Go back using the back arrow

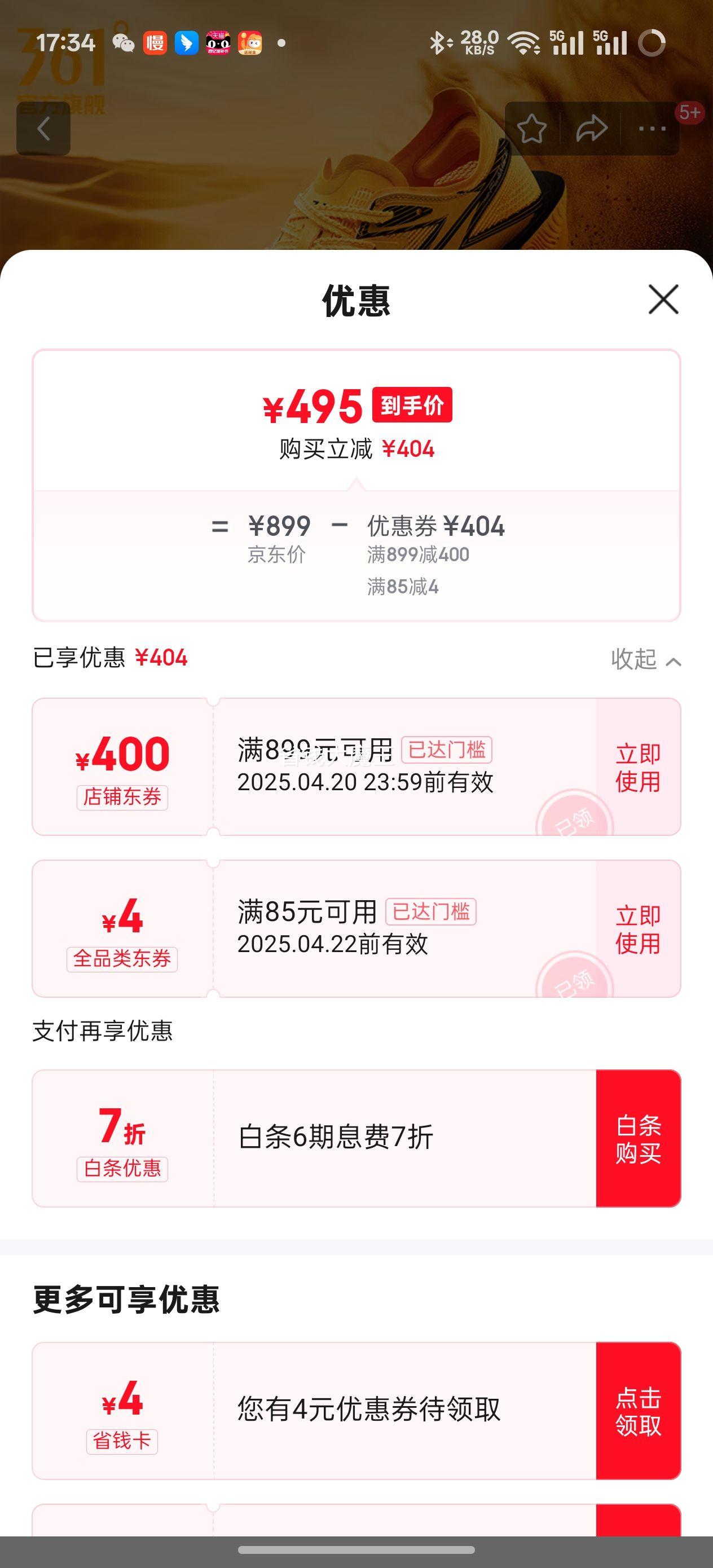coord(43,130)
